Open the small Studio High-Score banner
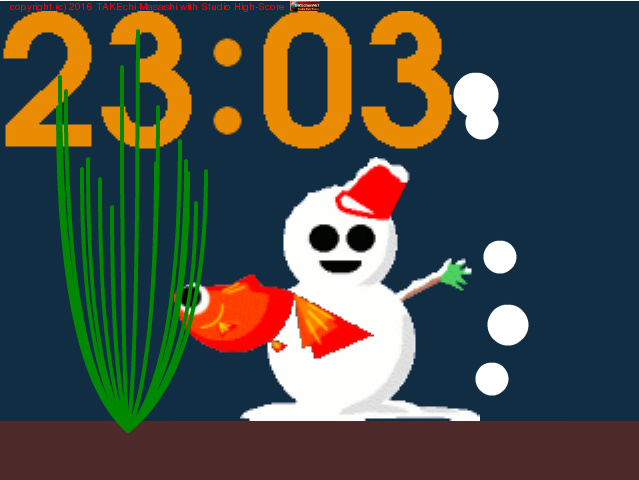Screen dimensions: 639x480 (x=304, y=6)
